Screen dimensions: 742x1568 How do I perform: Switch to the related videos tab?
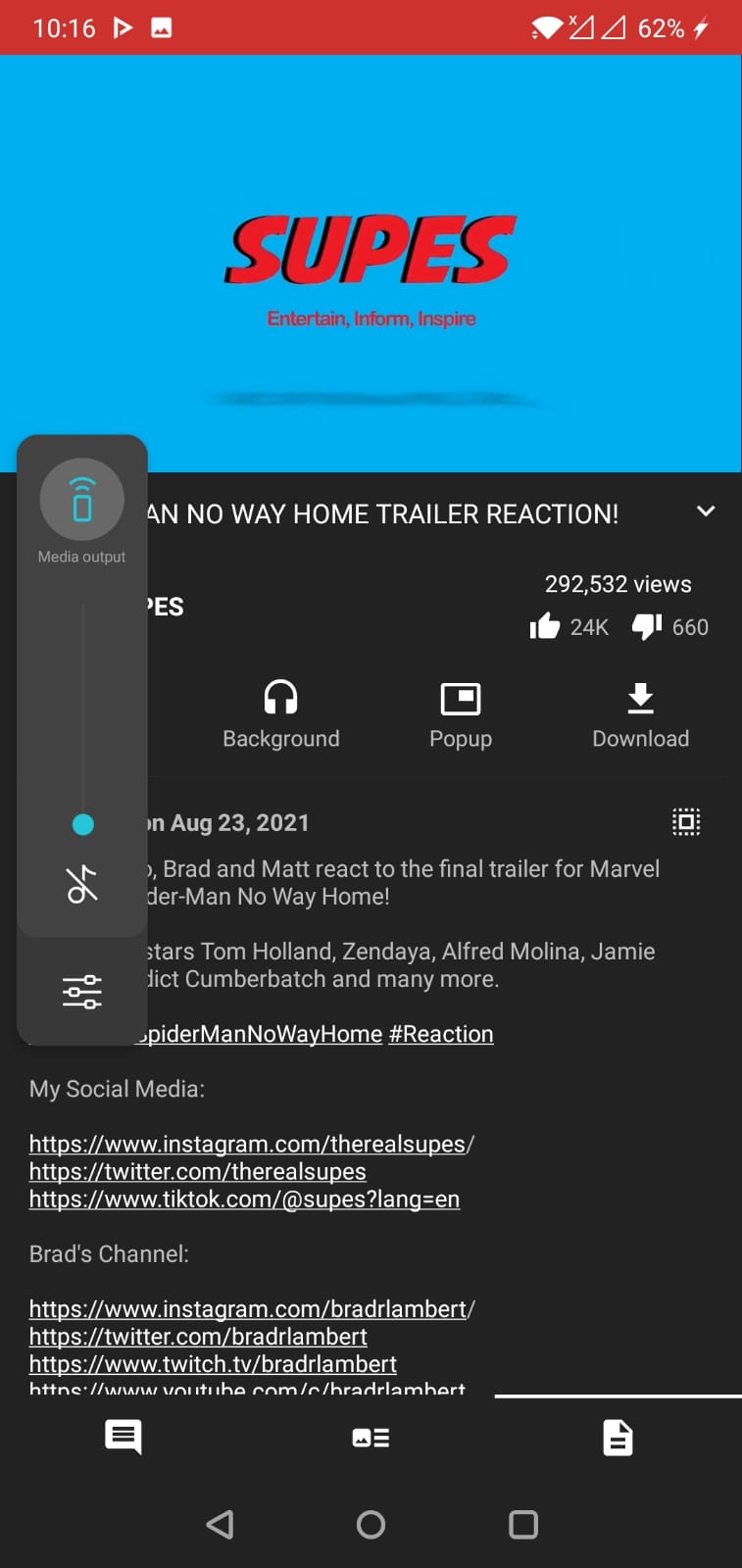[x=371, y=1438]
